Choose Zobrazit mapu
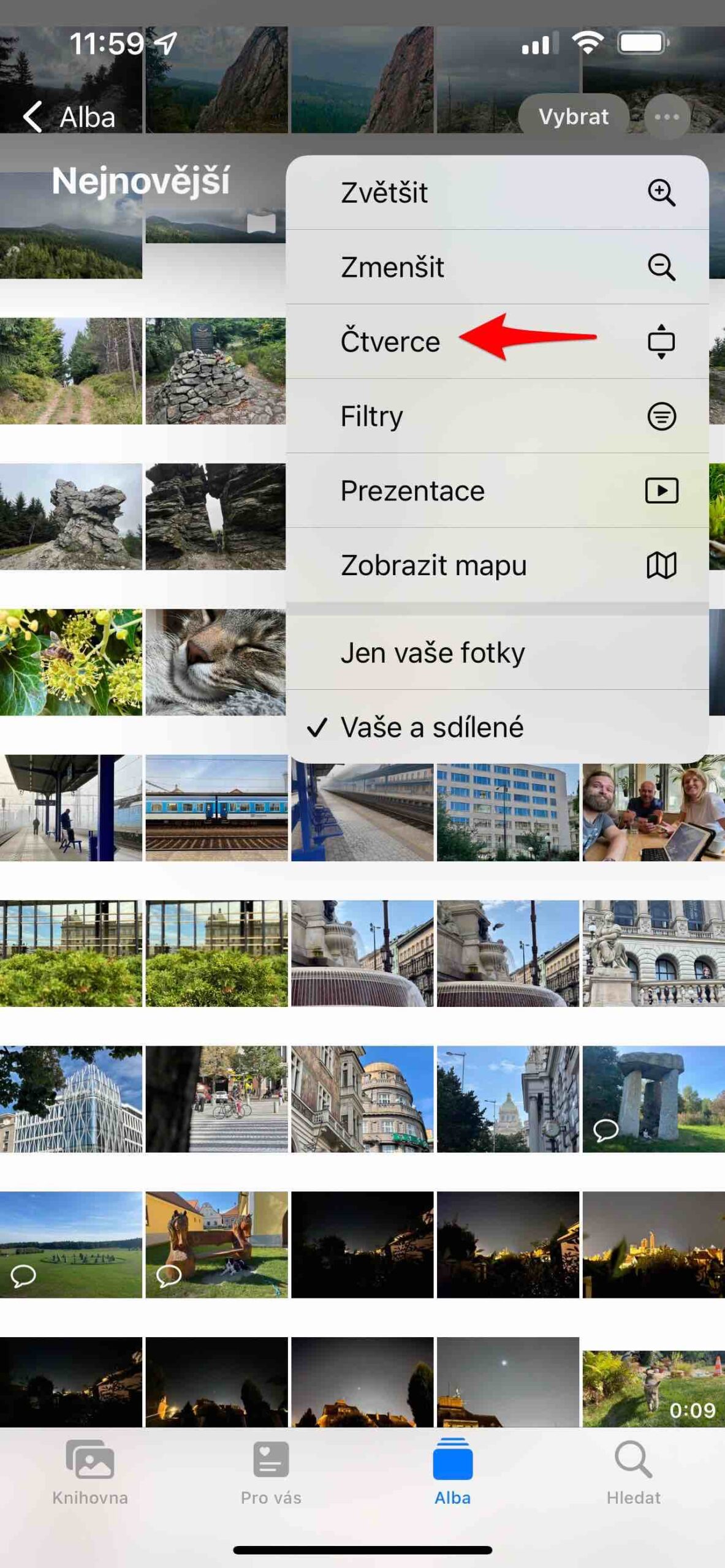Viewport: 725px width, 1568px height. coord(496,565)
